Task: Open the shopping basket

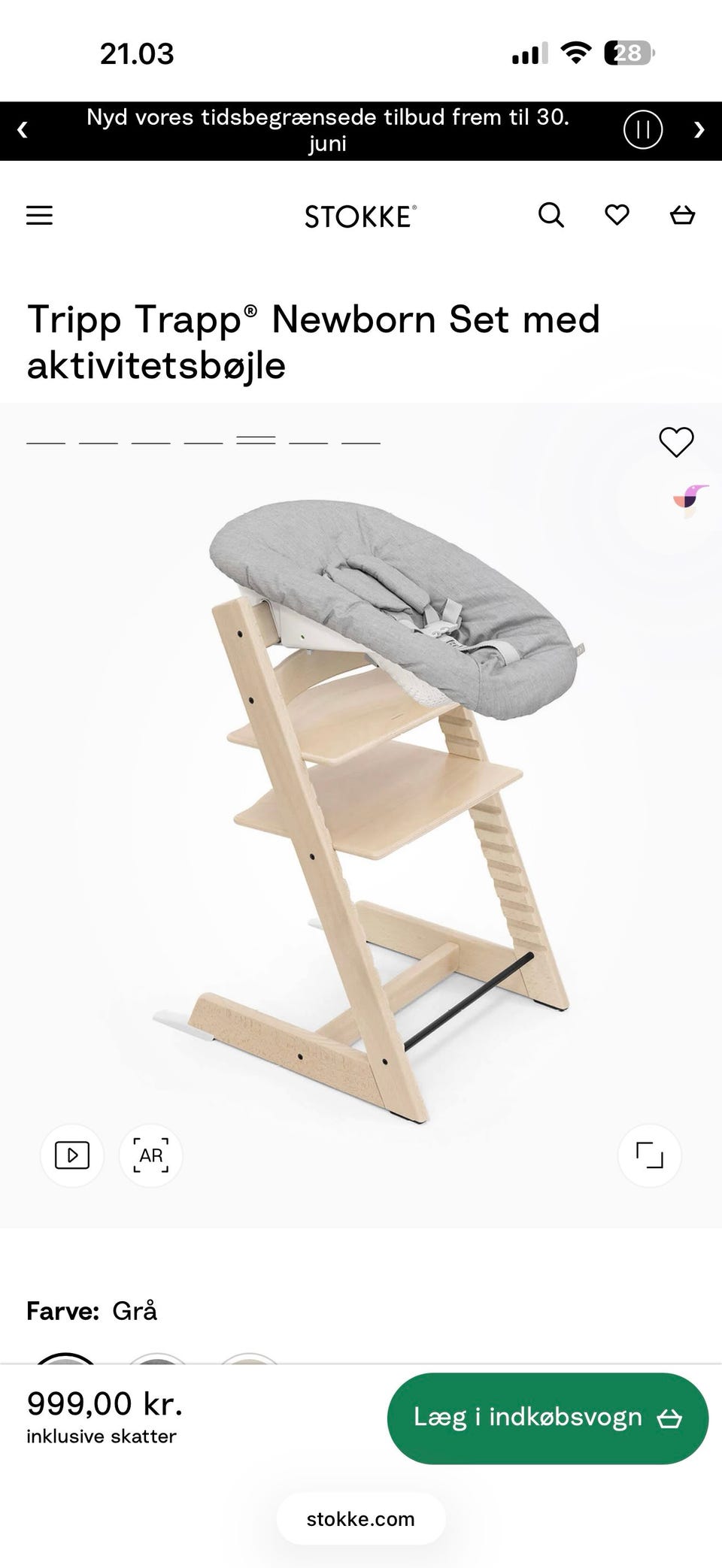Action: tap(682, 215)
